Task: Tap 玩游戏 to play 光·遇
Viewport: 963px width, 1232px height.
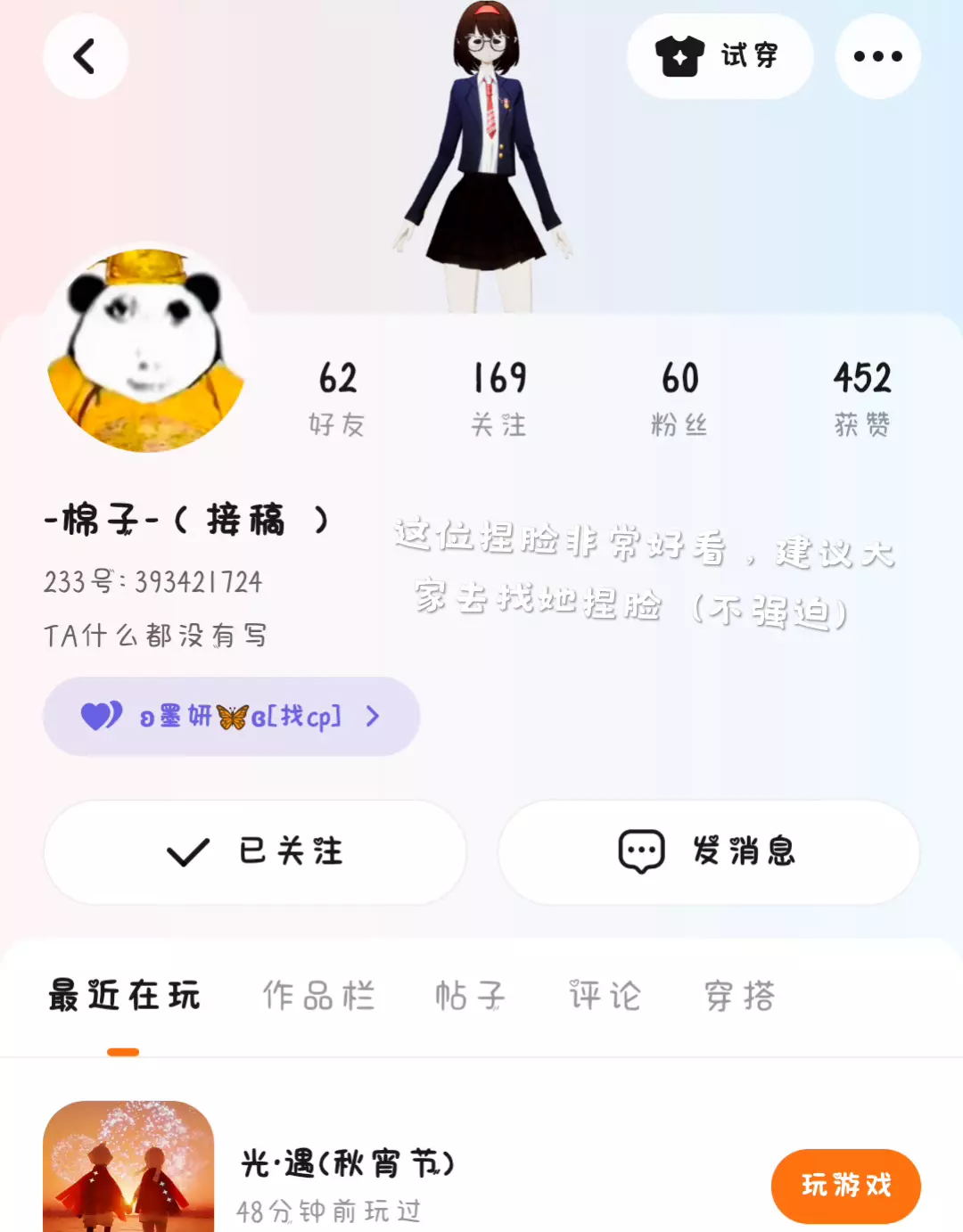Action: coord(845,1186)
